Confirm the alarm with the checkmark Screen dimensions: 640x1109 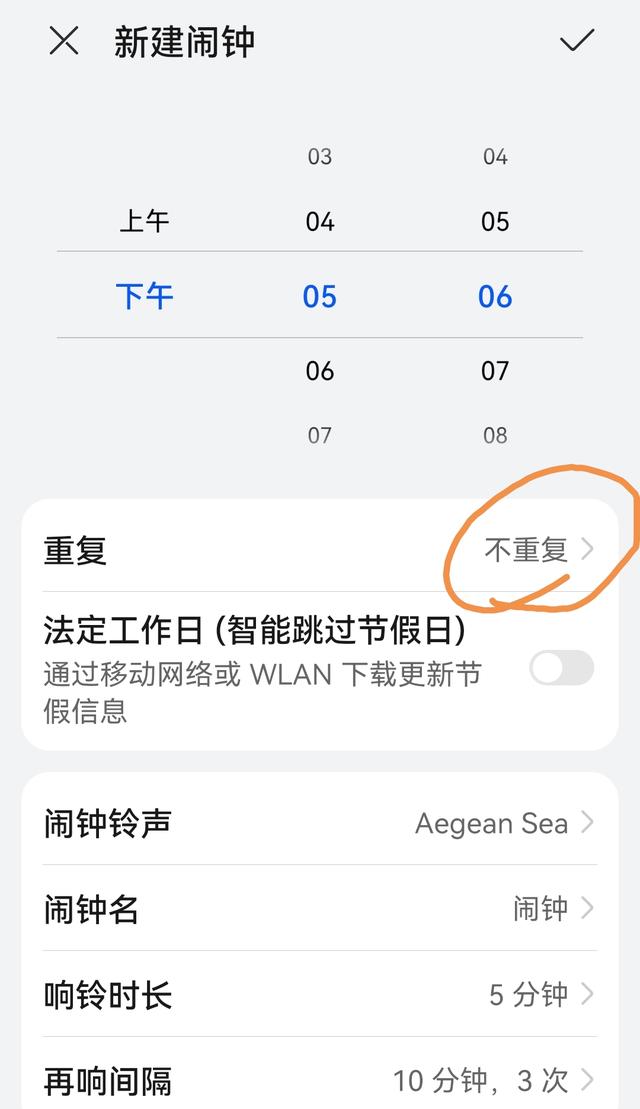(577, 41)
